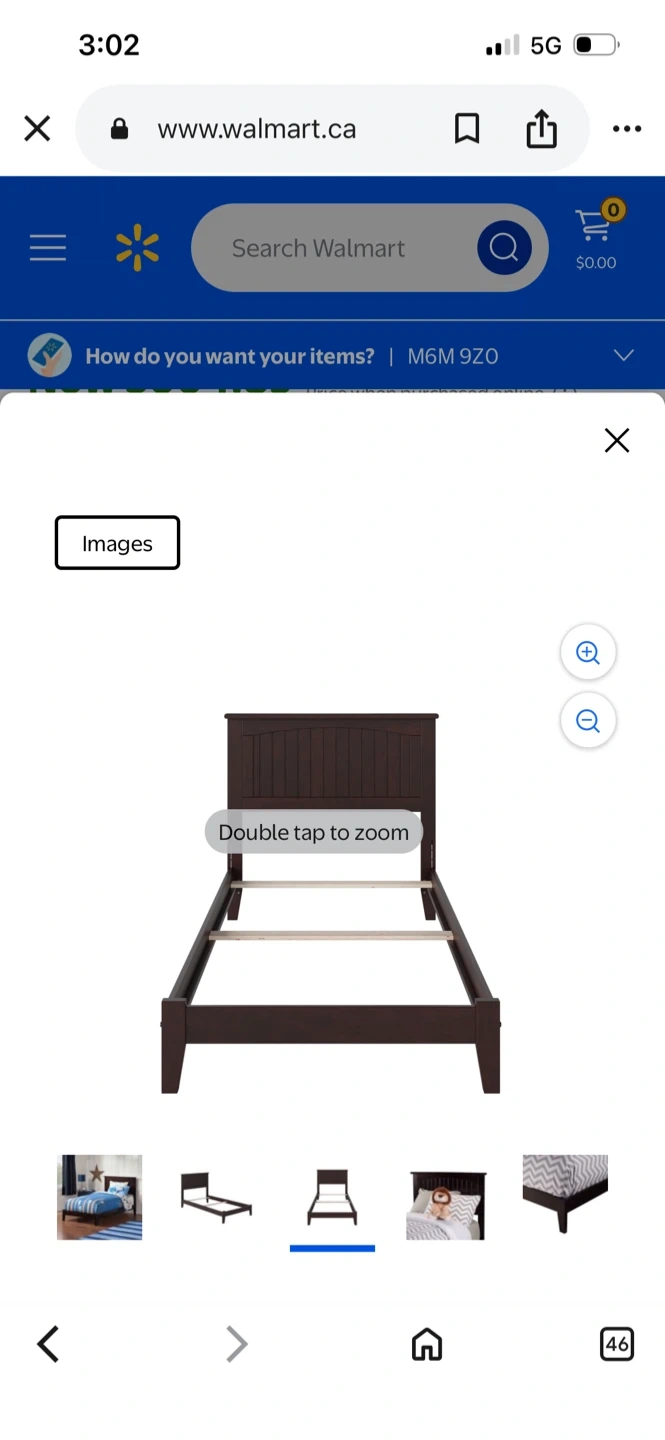Screen dimensions: 665x1440
Task: Zoom out of the bed image
Action: coord(588,721)
